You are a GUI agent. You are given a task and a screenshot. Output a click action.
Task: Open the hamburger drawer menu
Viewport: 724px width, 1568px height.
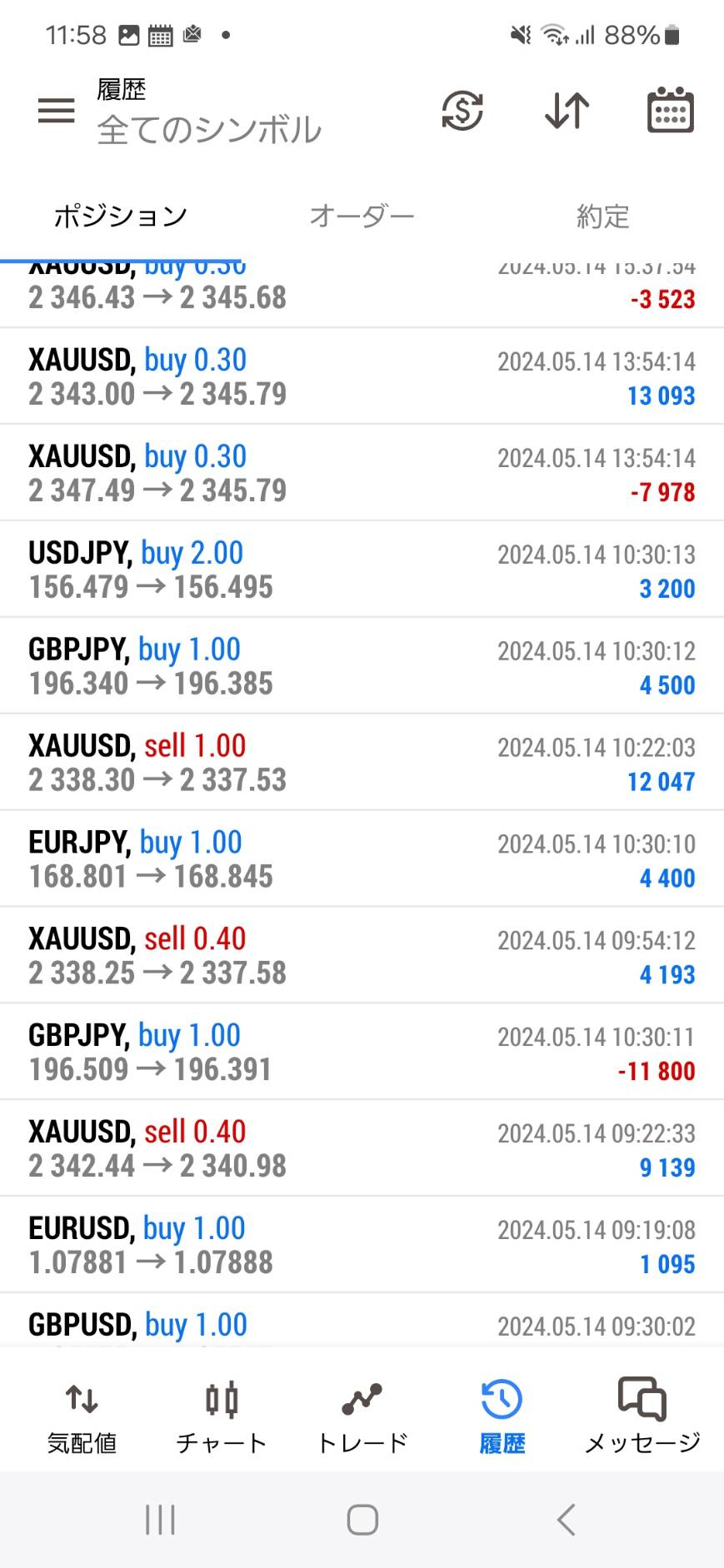tap(57, 111)
